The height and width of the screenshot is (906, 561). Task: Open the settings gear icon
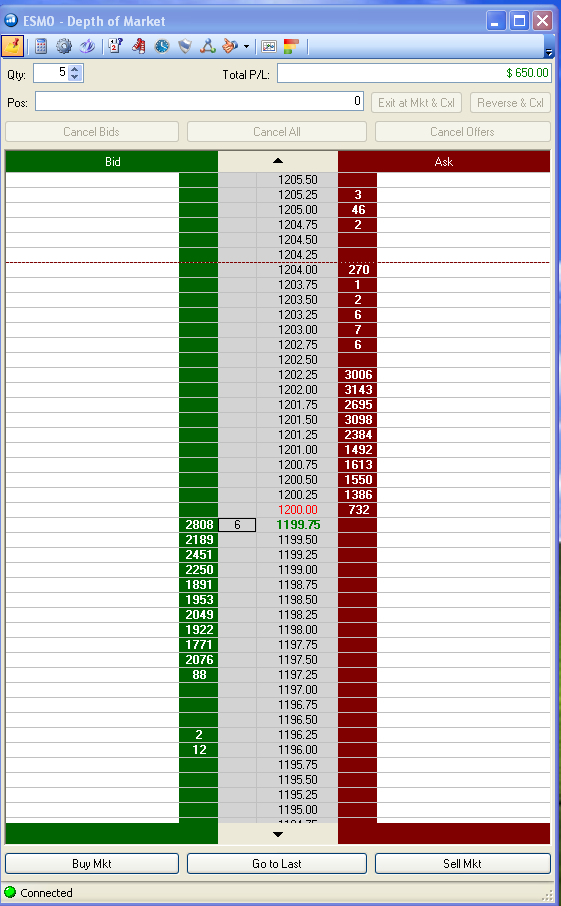(x=64, y=46)
